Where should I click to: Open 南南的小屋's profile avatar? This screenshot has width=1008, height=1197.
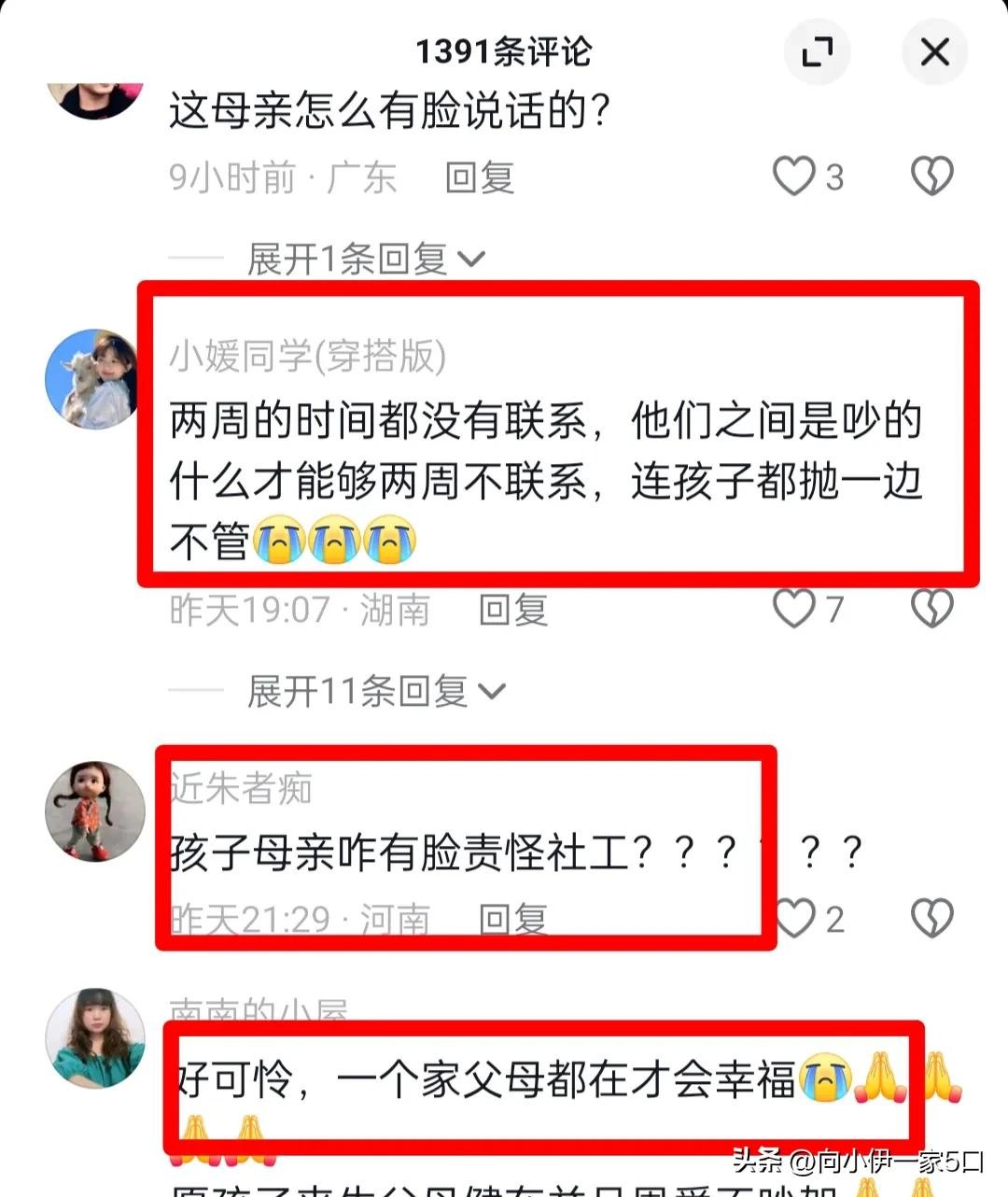pos(94,1038)
